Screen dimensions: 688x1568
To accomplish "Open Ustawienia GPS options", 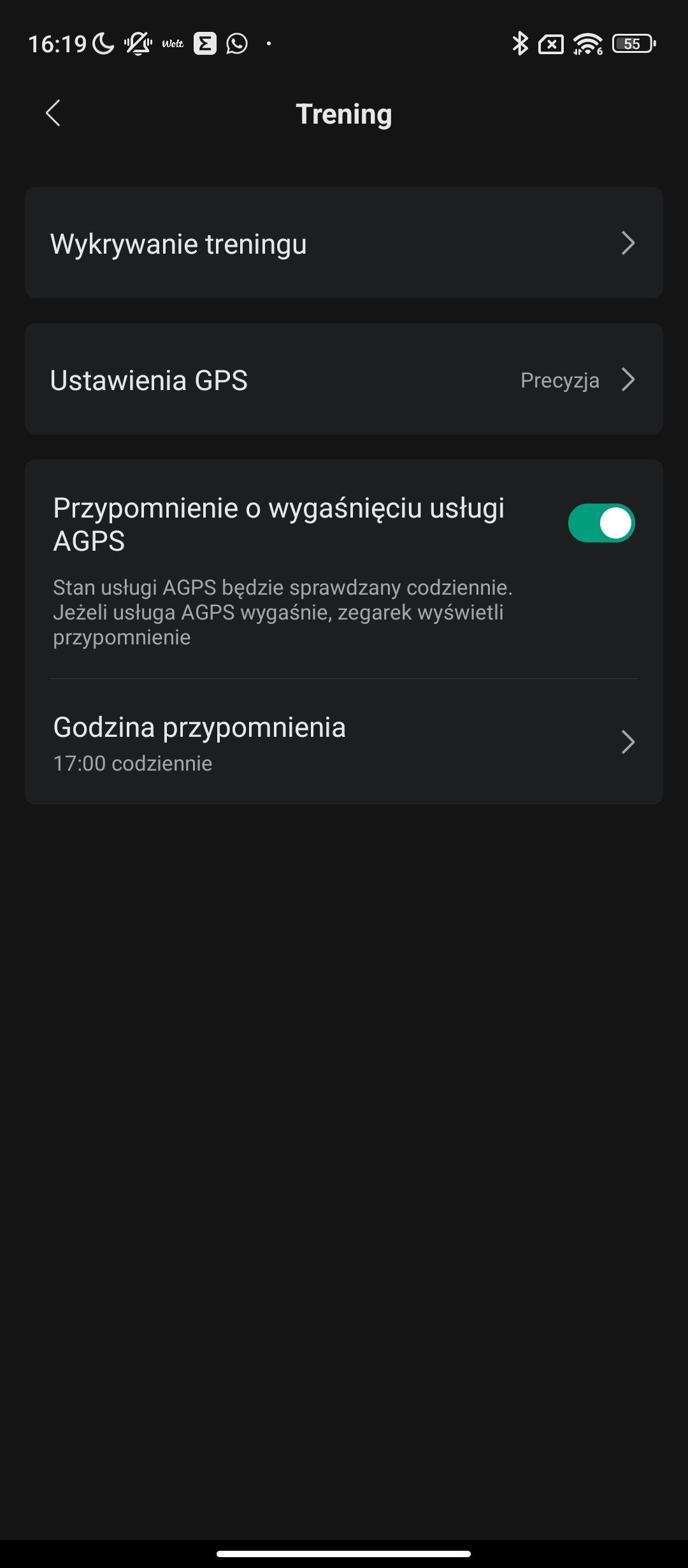I will click(344, 379).
